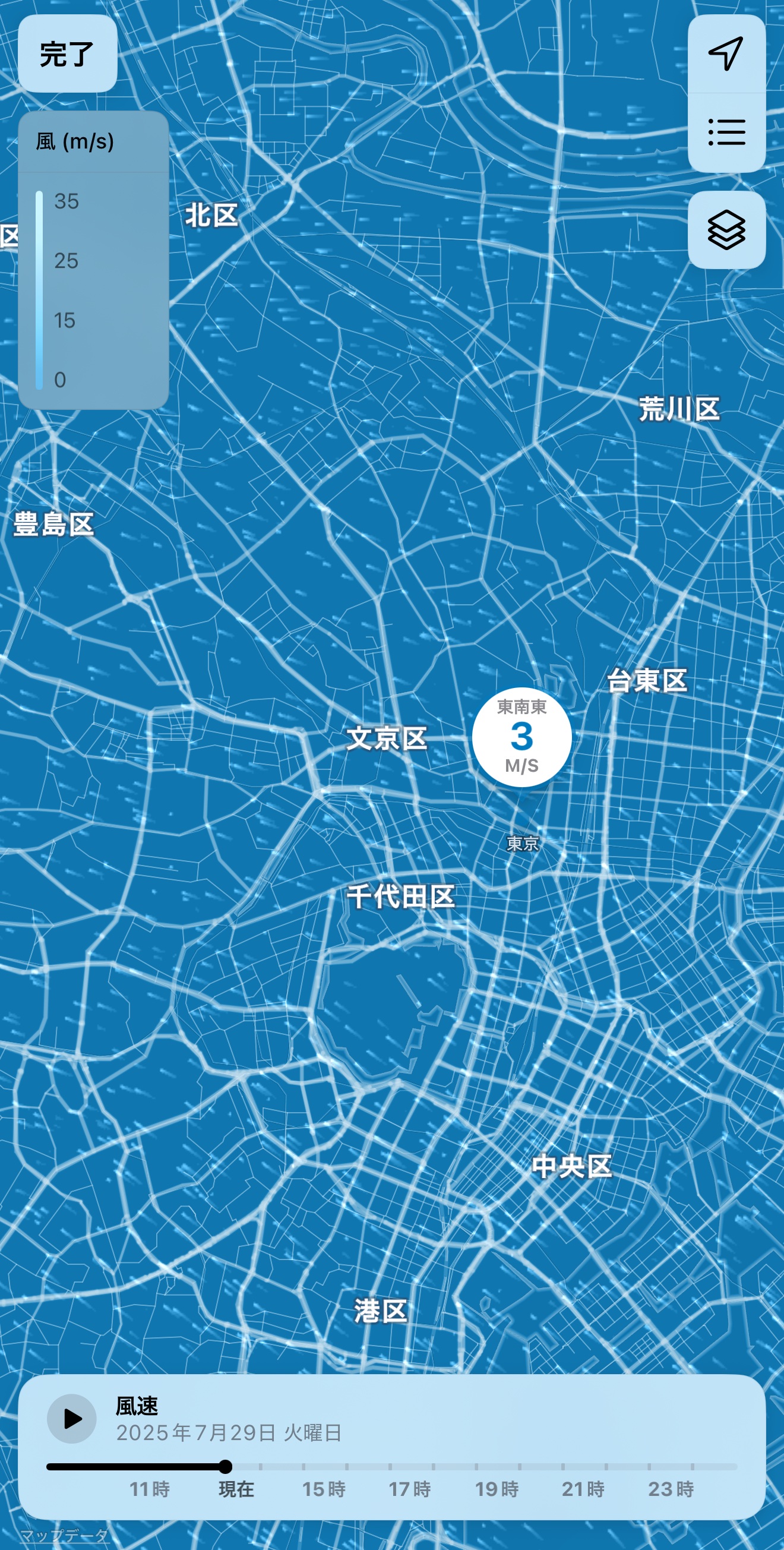This screenshot has width=784, height=1550.
Task: Center the map on the current location
Action: pos(726,54)
